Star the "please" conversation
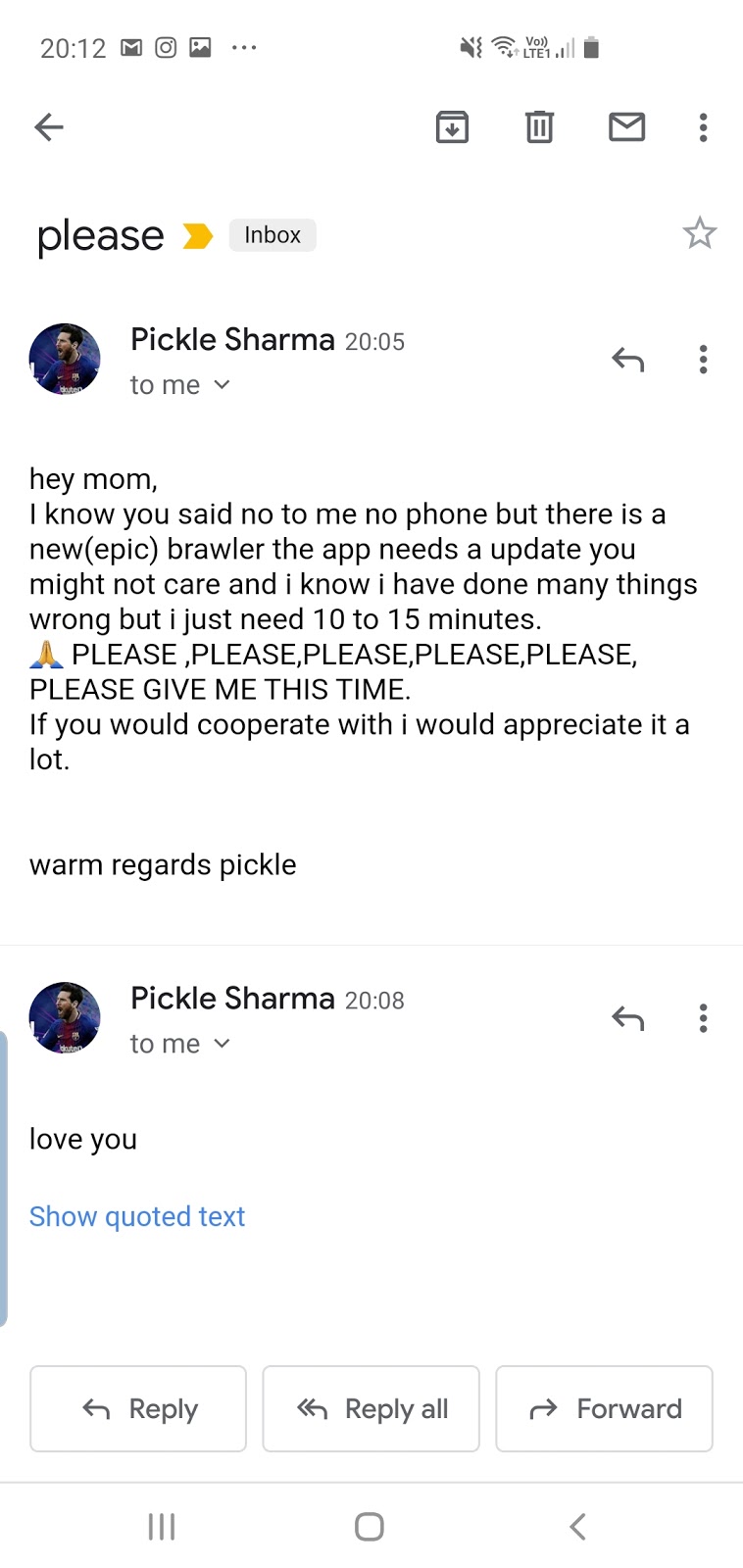The height and width of the screenshot is (1568, 743). 699,233
